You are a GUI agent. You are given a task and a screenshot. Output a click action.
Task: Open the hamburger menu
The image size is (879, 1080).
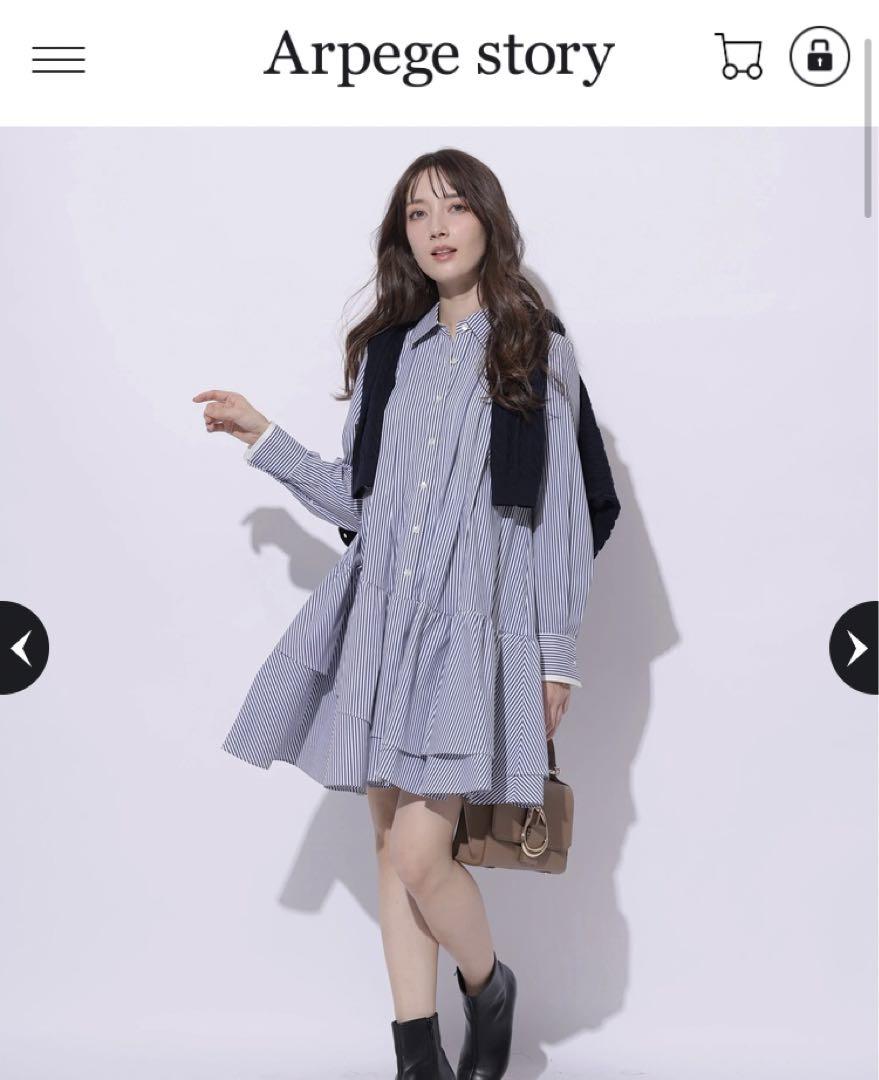click(58, 60)
